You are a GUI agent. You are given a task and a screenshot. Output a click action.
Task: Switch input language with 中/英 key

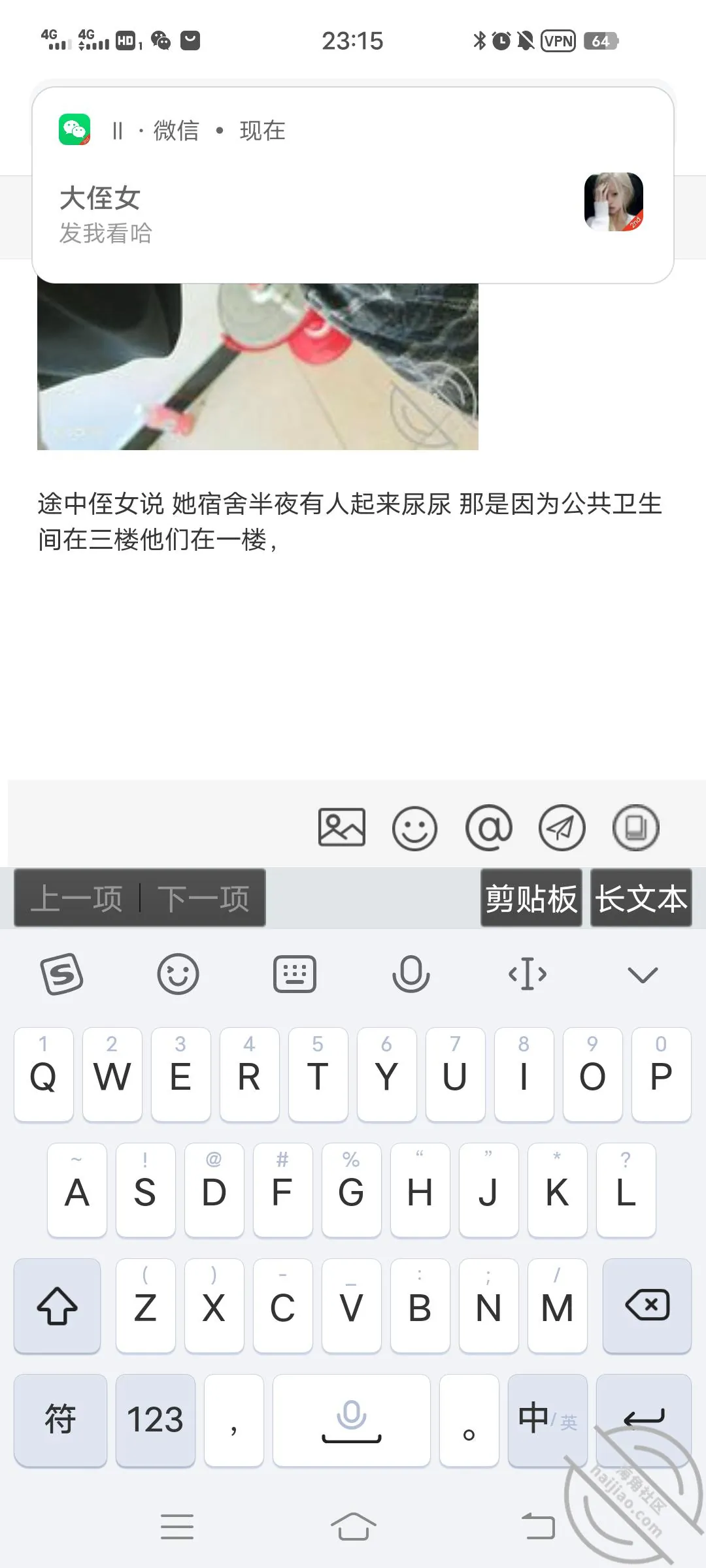[547, 1420]
